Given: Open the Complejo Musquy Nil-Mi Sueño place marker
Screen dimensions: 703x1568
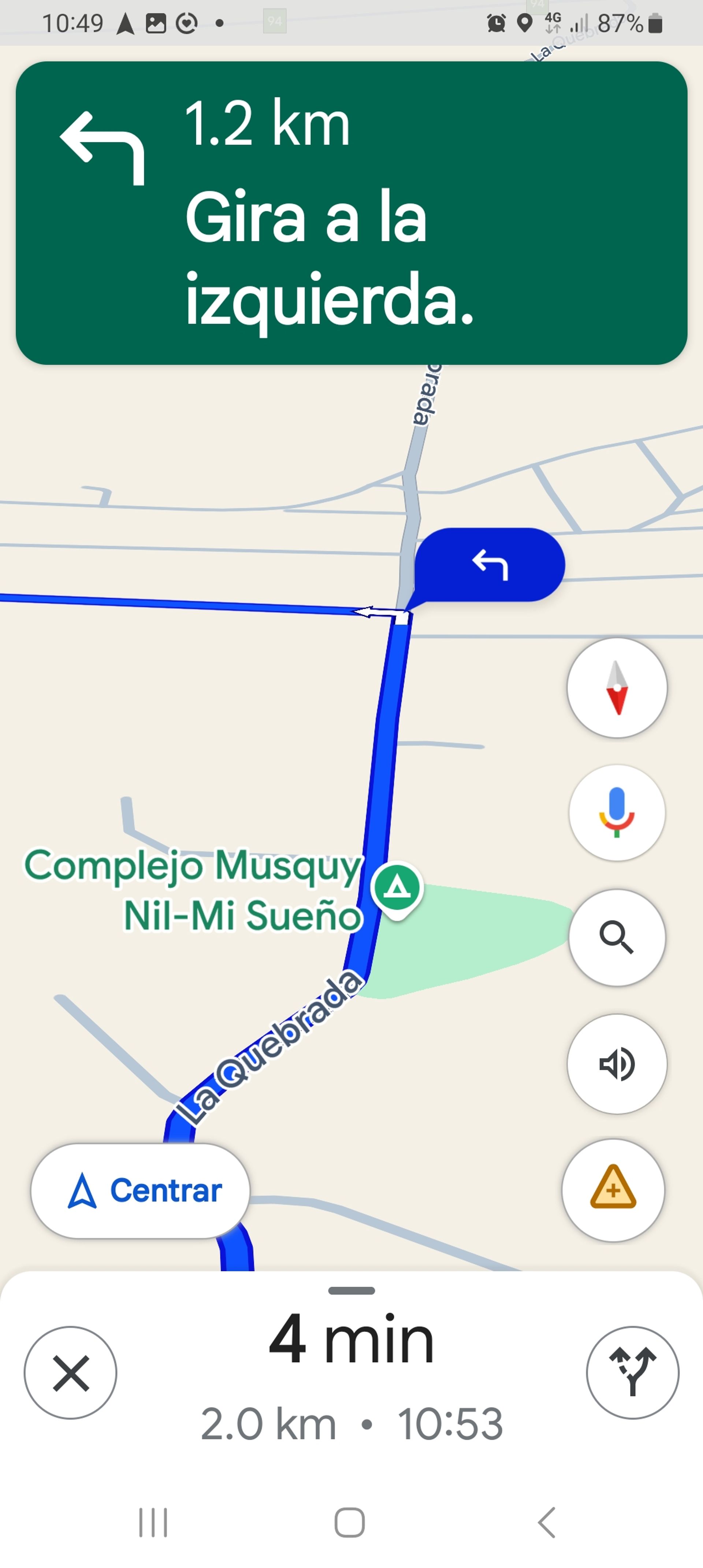Looking at the screenshot, I should click(x=397, y=890).
